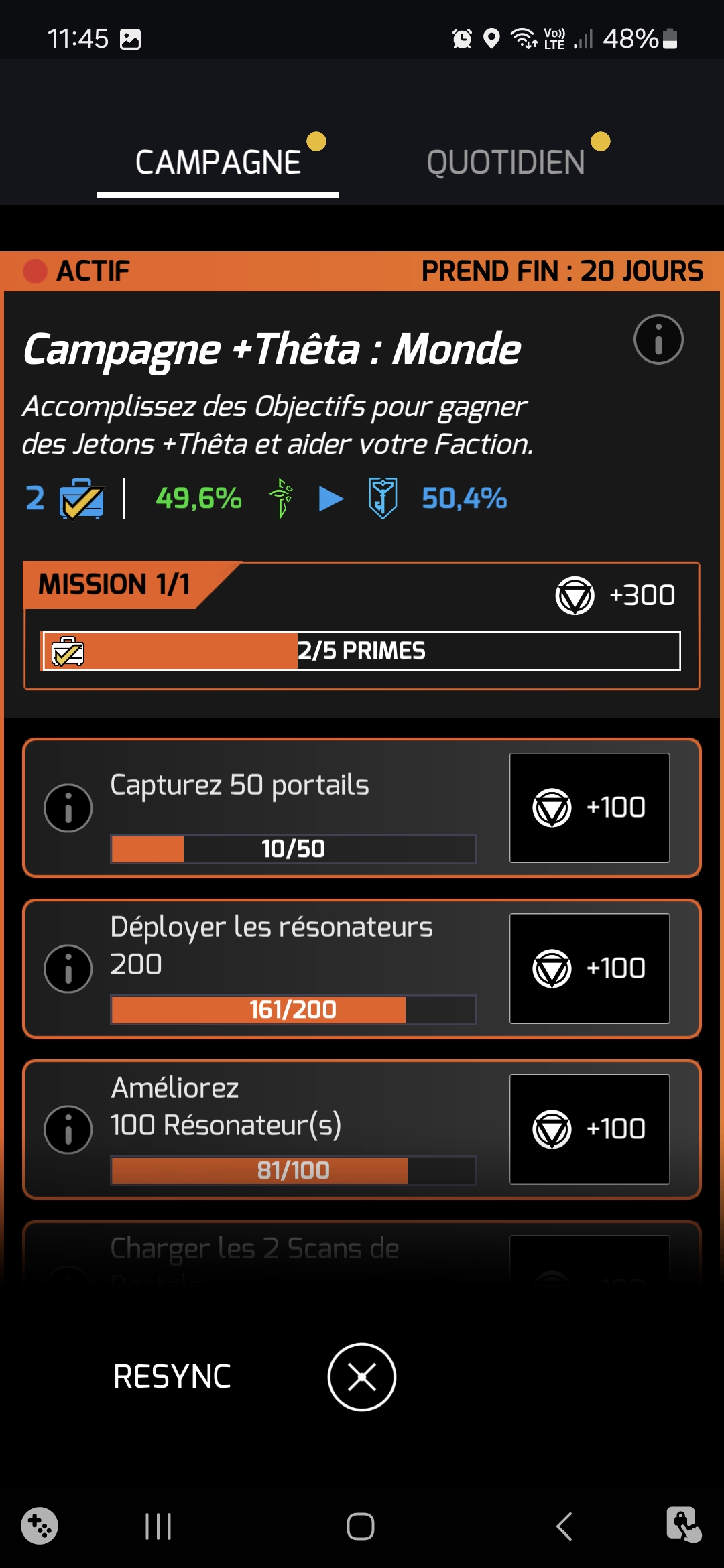Open info for Améliorez 100 Résonateur(s)
Viewport: 724px width, 1568px height.
[68, 1130]
